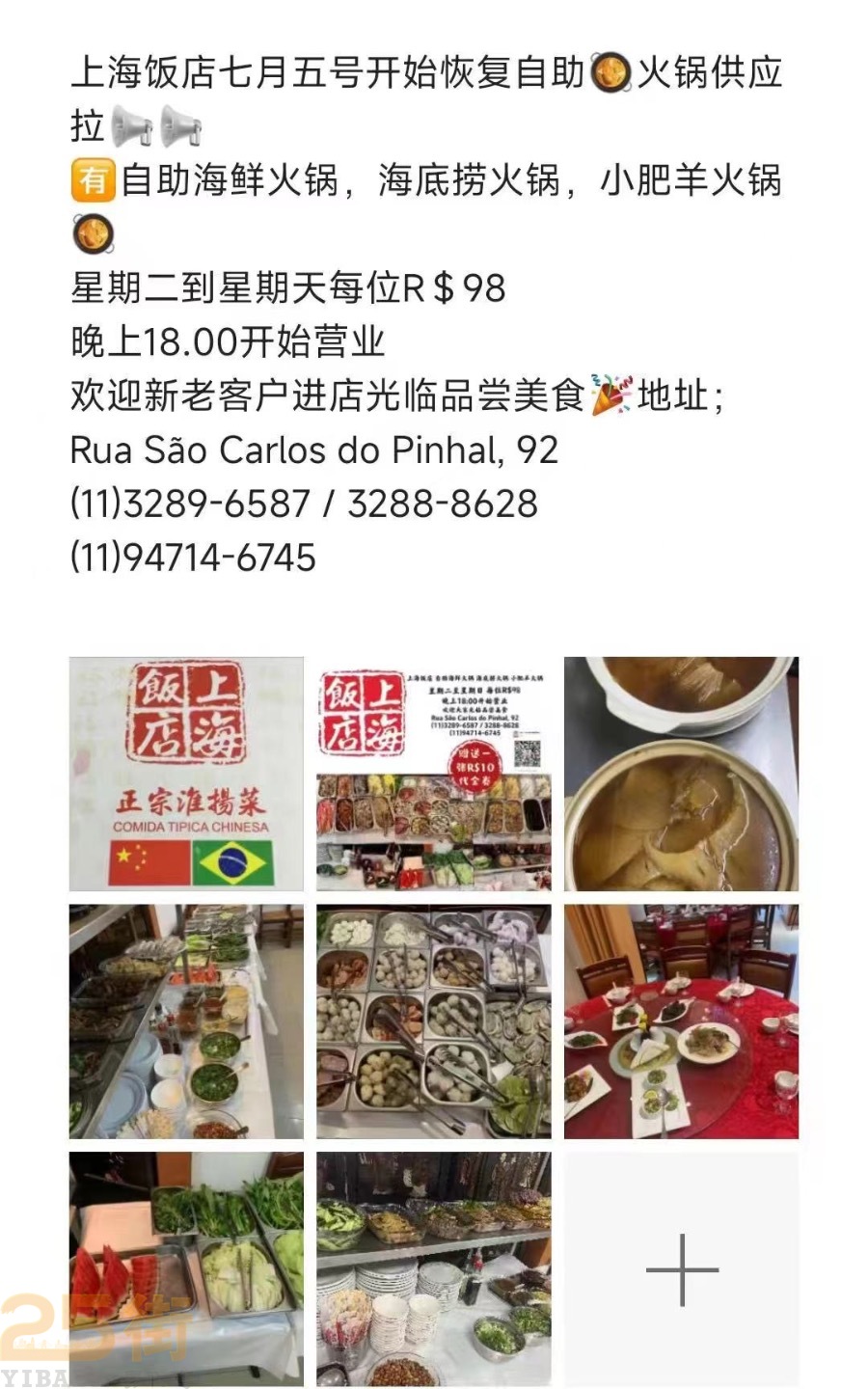Screen dimensions: 868x1389
Task: View the watermelon and vegetables photo
Action: [186, 1268]
